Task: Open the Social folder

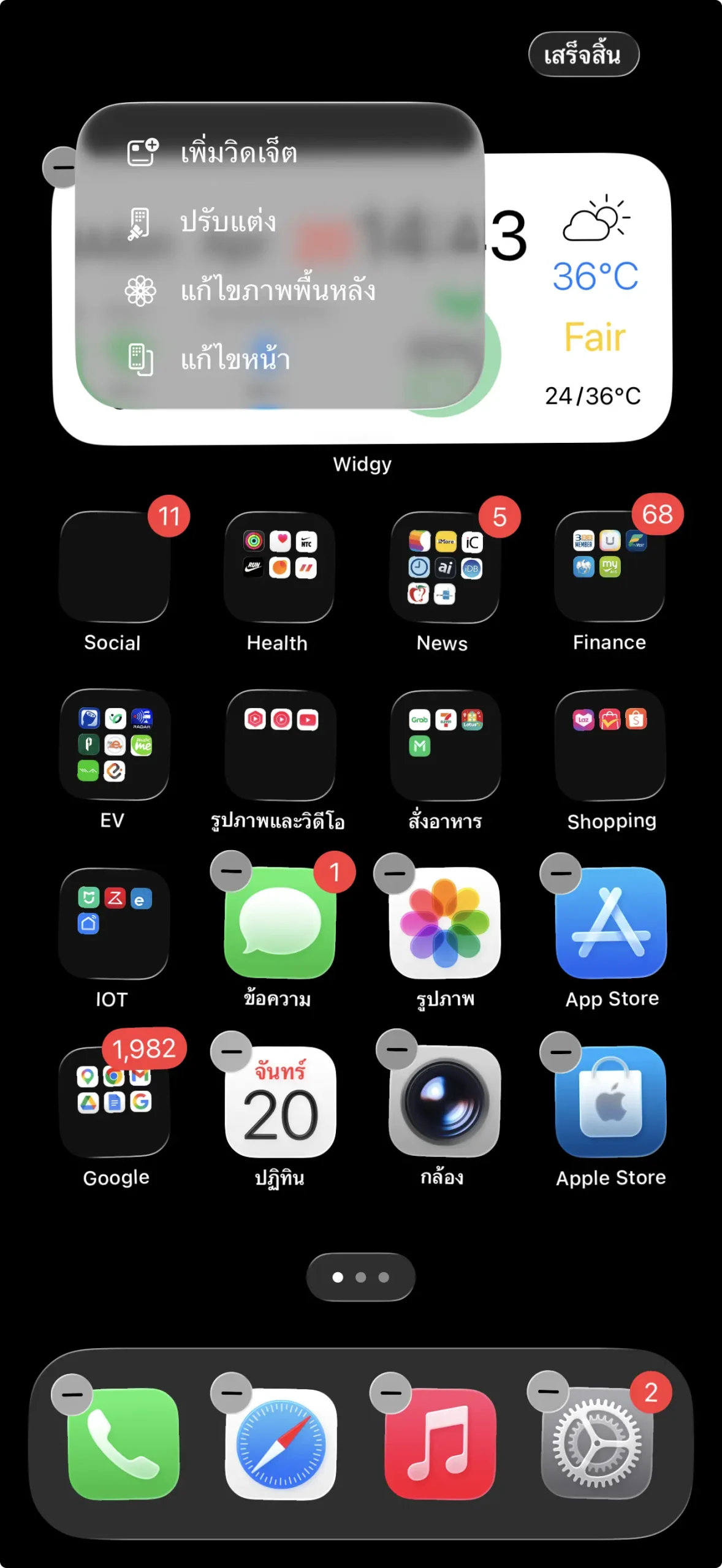Action: 114,567
